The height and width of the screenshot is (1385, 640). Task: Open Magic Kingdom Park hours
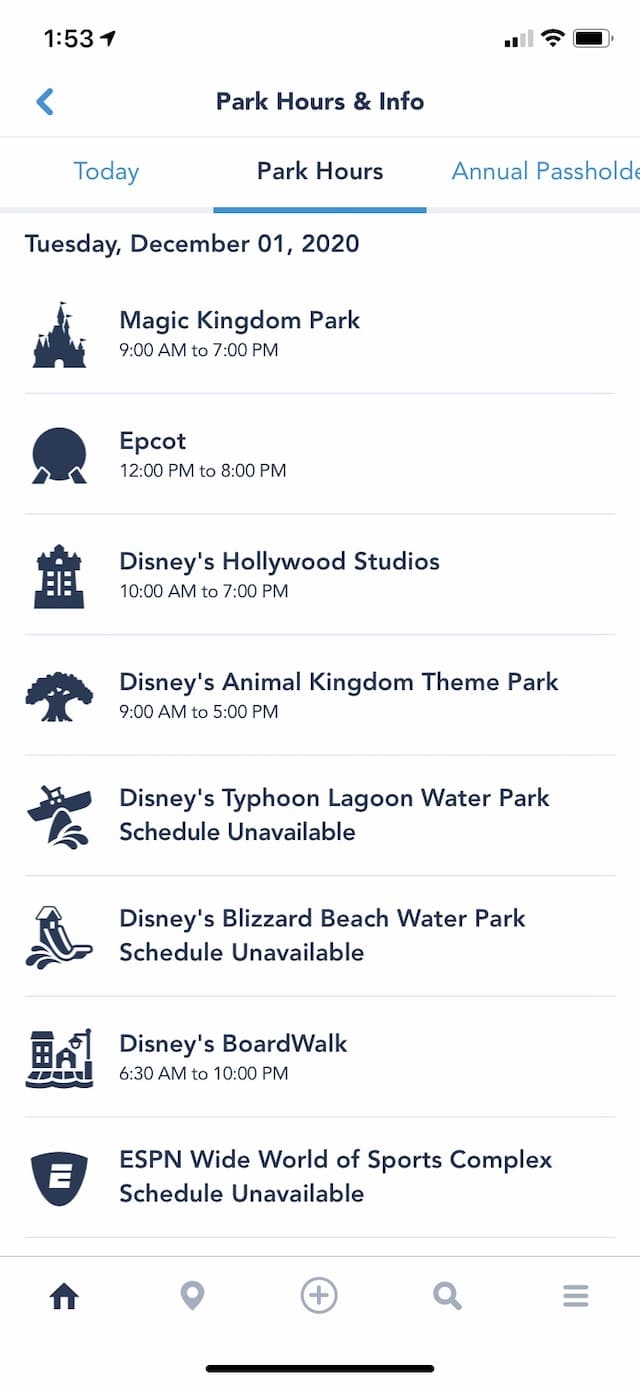click(320, 334)
